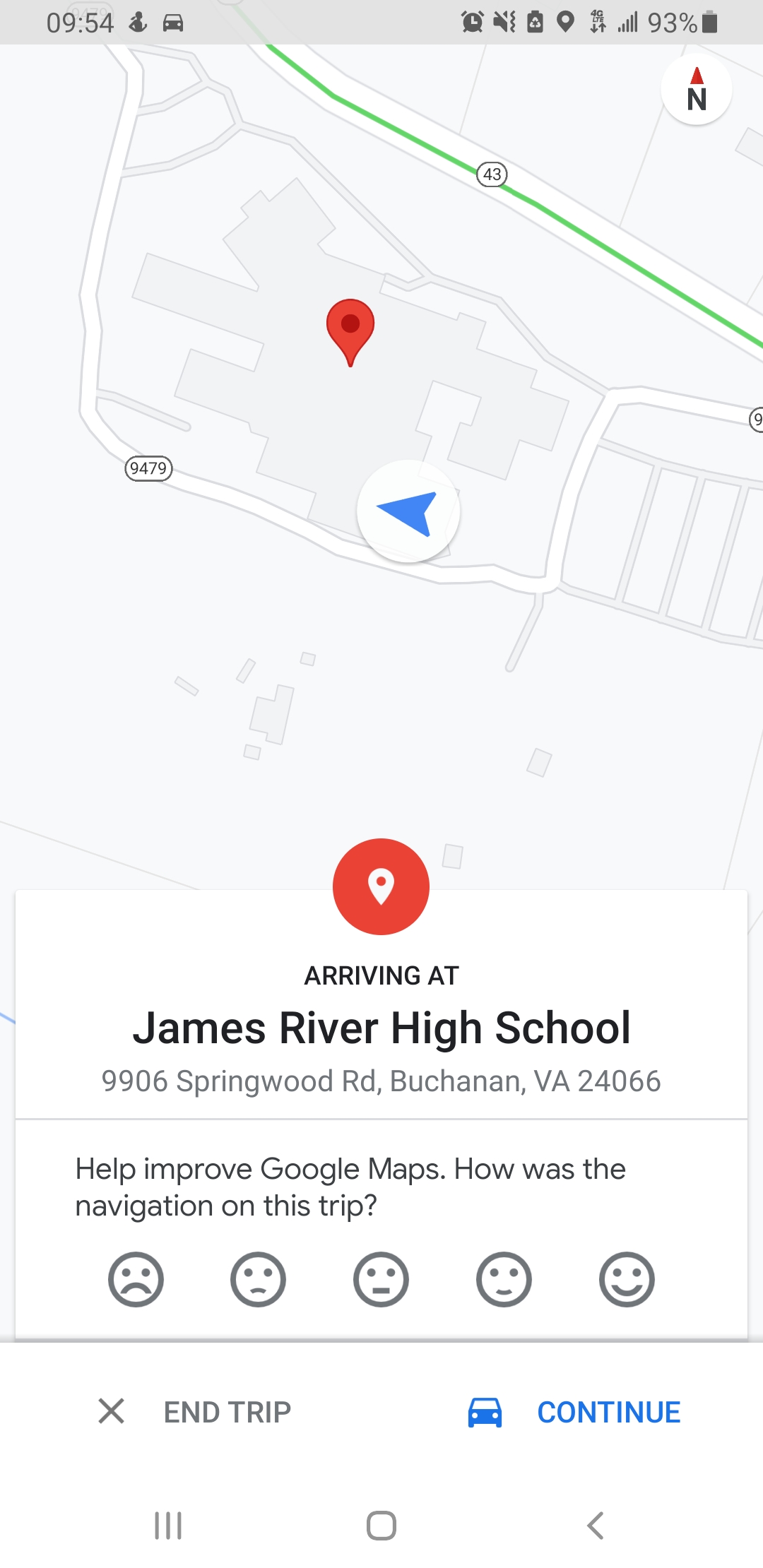Rate navigation with the slightly happy face
The image size is (763, 1568).
pyautogui.click(x=504, y=1279)
